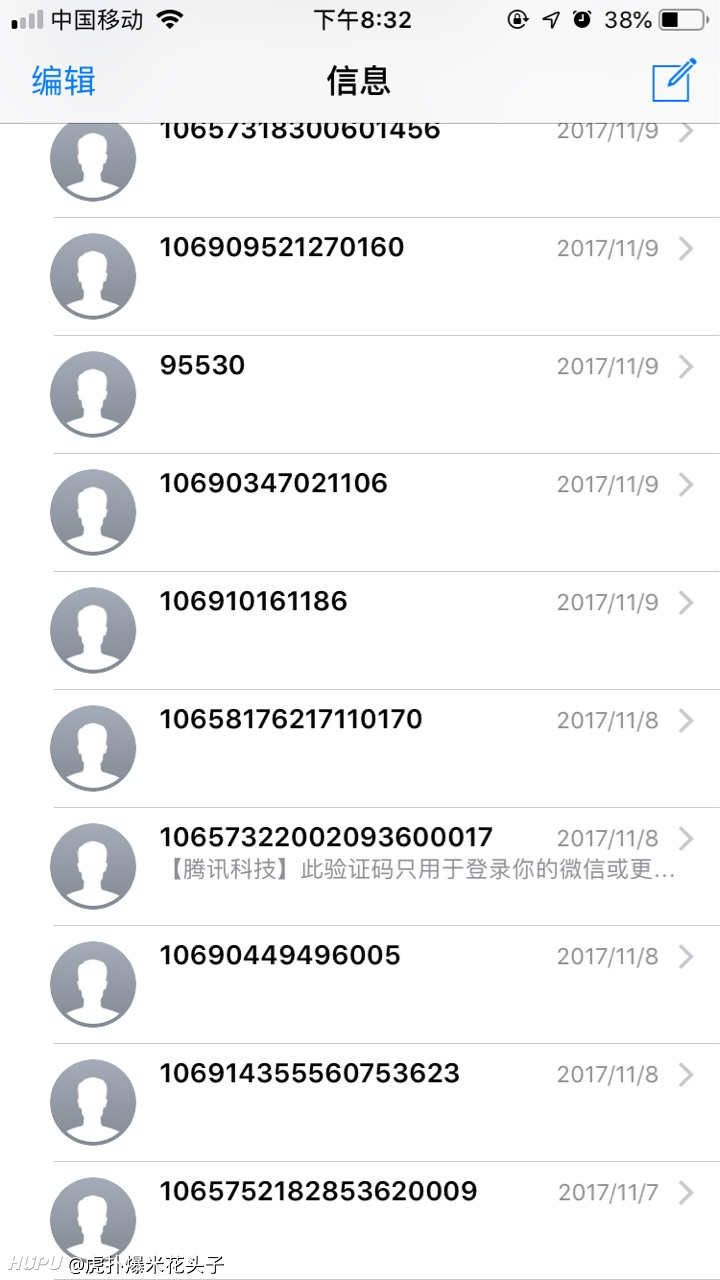720x1280 pixels.
Task: Tap 编辑 to edit message list
Action: click(x=63, y=81)
